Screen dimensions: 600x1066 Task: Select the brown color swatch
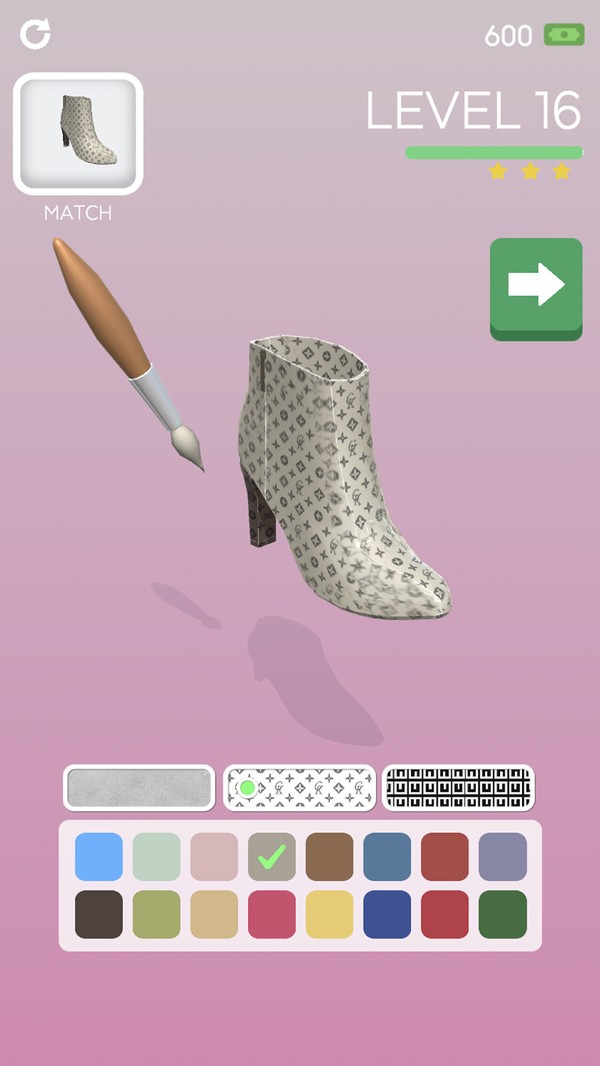pos(330,857)
